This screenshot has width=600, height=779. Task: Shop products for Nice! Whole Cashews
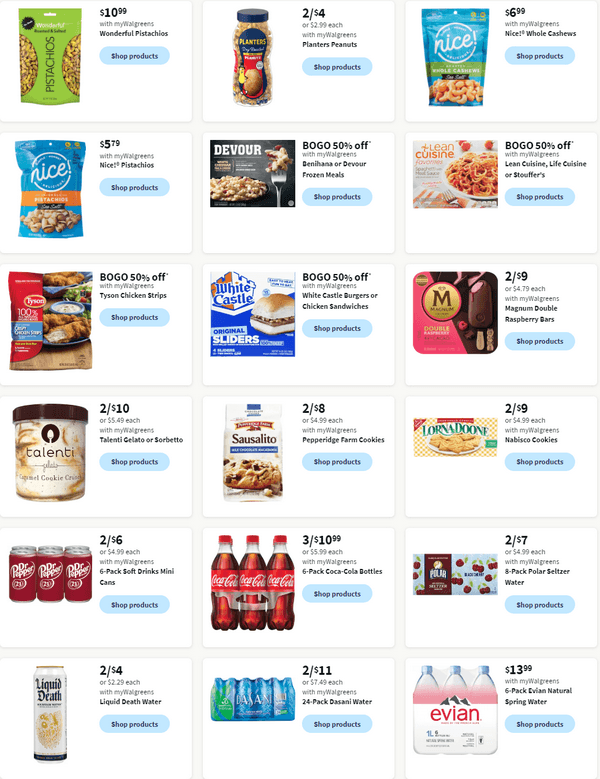point(540,56)
